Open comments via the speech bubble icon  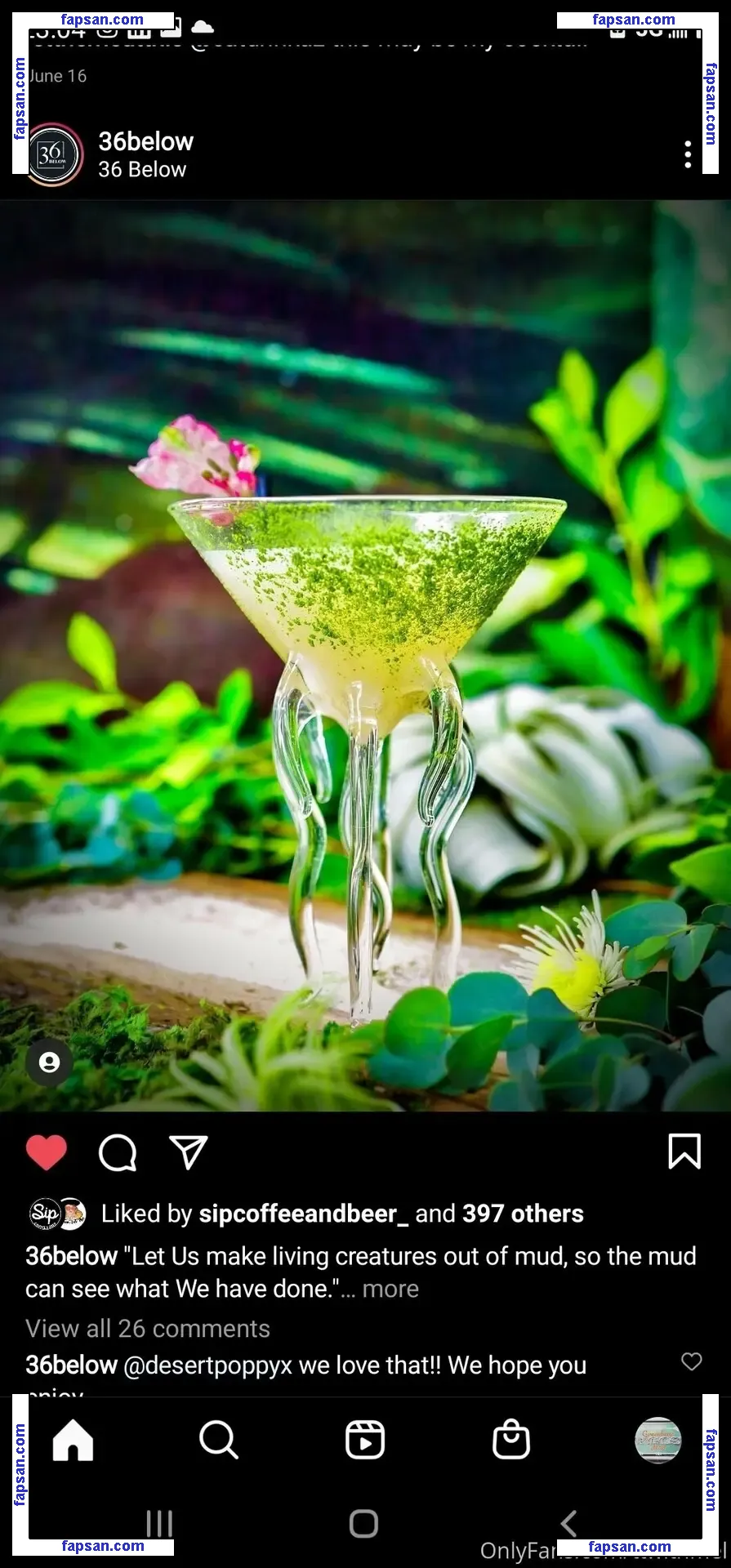[x=118, y=1152]
